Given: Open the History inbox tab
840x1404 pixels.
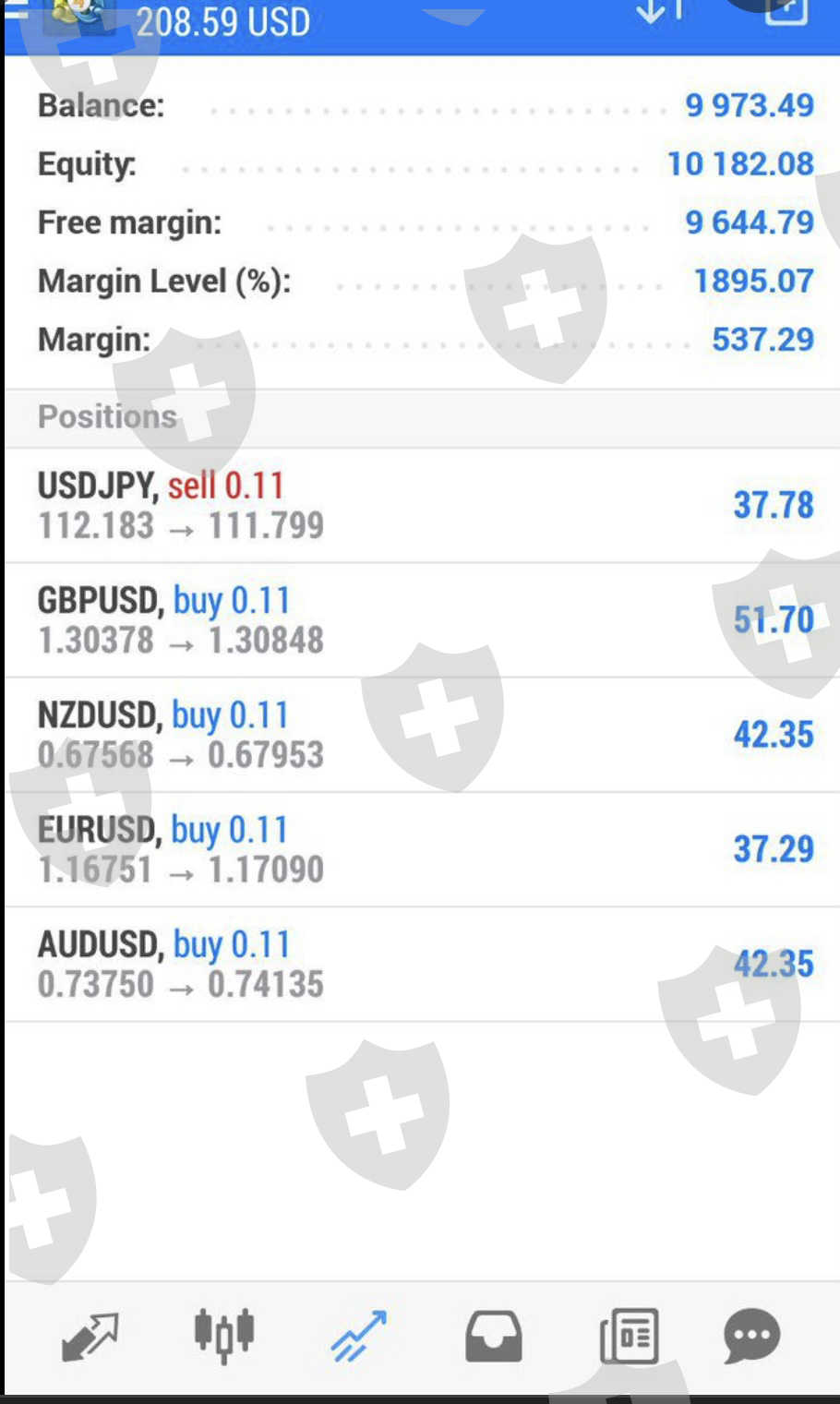Looking at the screenshot, I should tap(493, 1336).
